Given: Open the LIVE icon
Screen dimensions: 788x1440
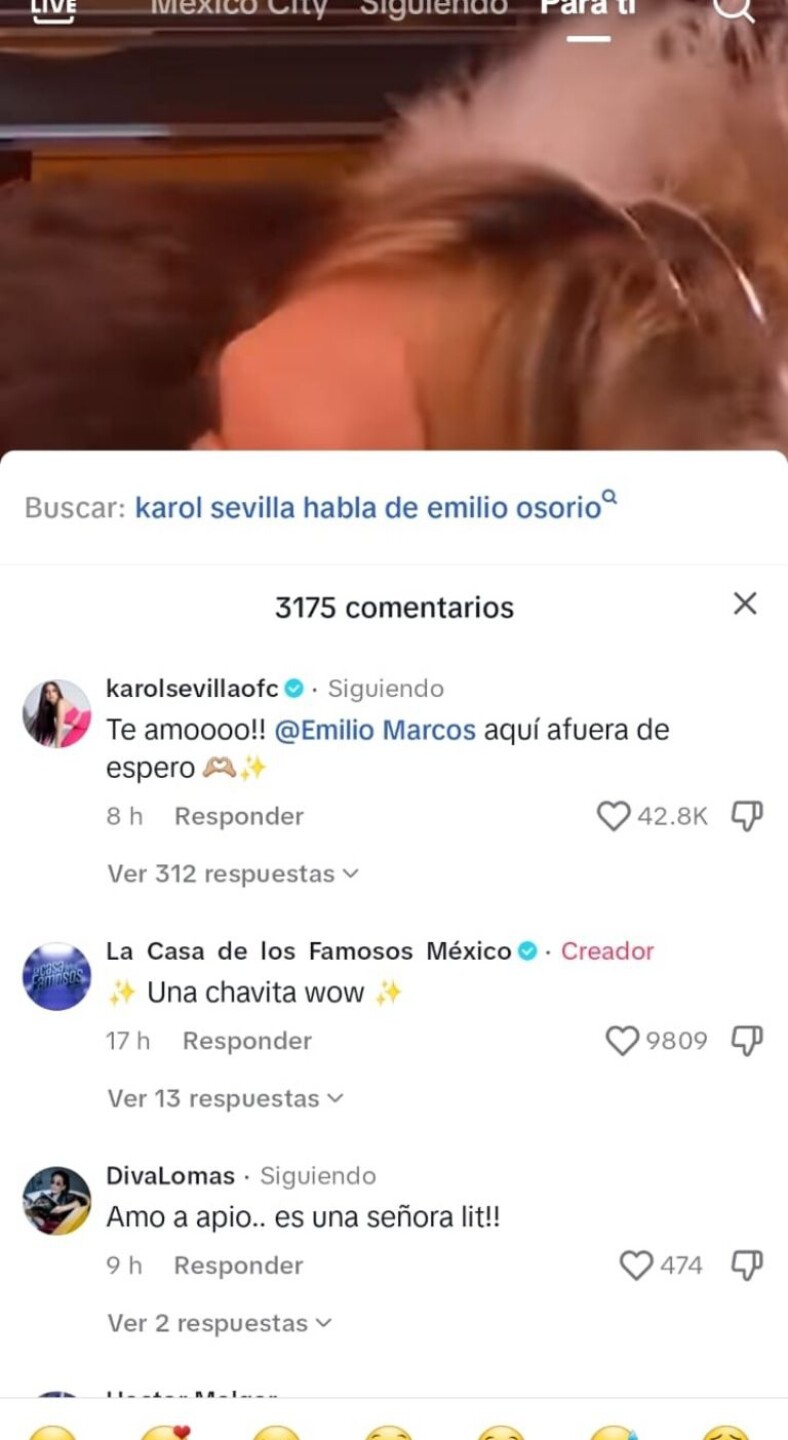Looking at the screenshot, I should (x=53, y=8).
